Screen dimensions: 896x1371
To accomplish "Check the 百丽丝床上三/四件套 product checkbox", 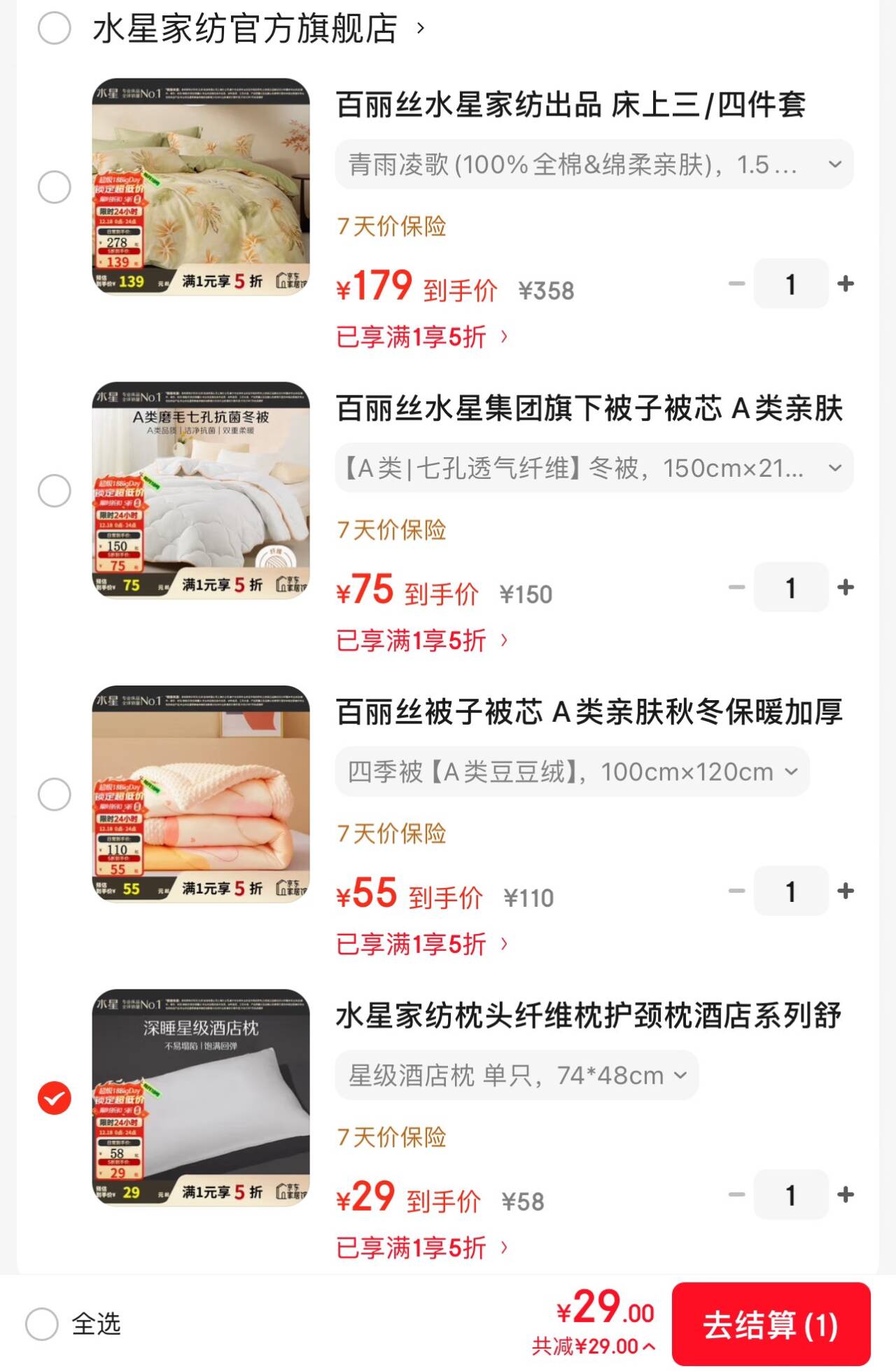I will [x=55, y=188].
